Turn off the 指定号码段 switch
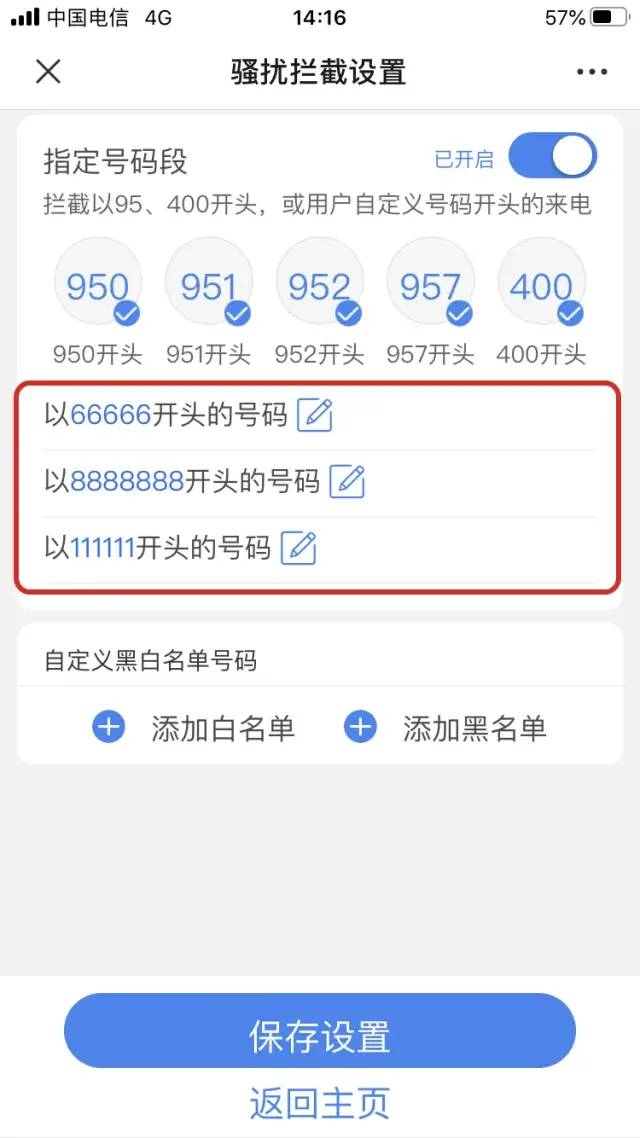The image size is (640, 1138). [552, 158]
